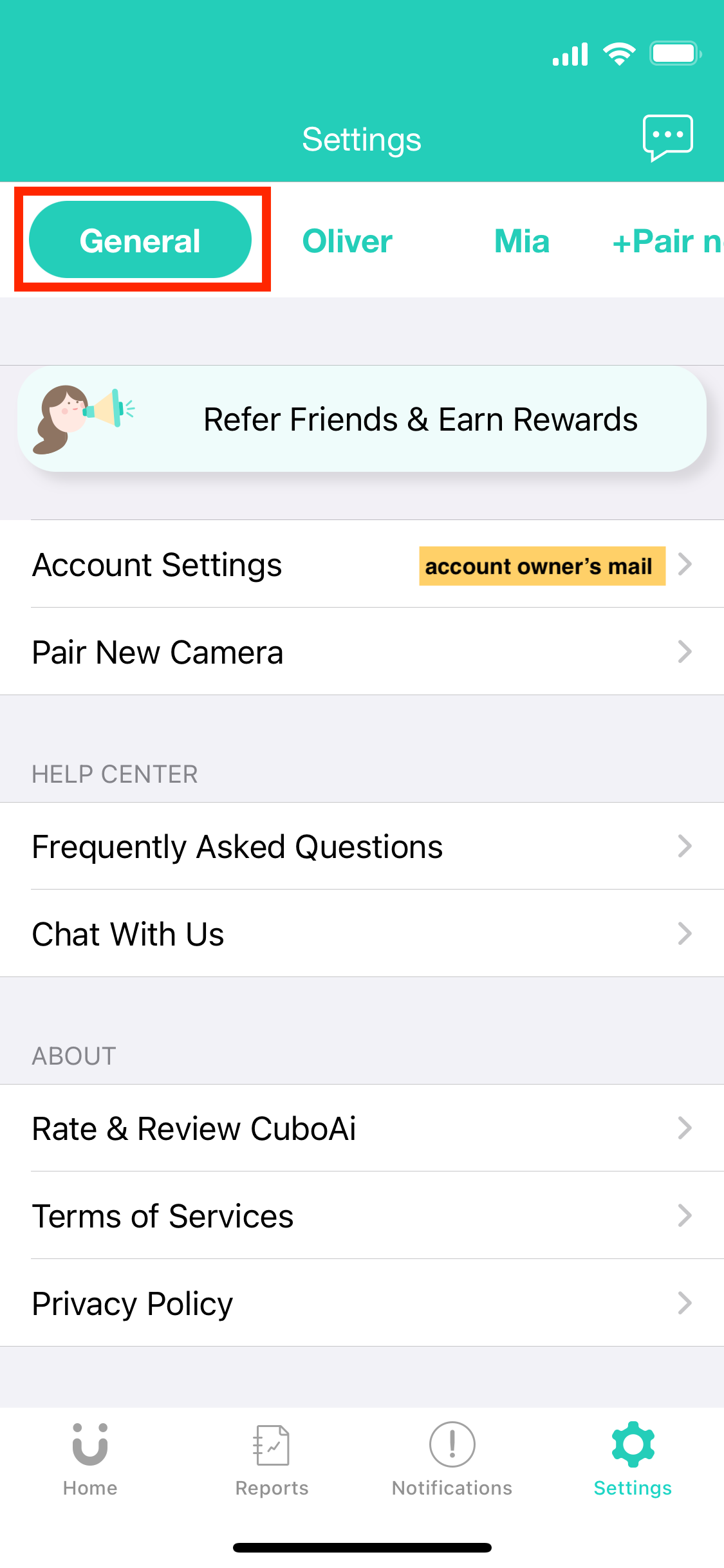Open Chat With Us
The image size is (724, 1568).
(x=362, y=934)
